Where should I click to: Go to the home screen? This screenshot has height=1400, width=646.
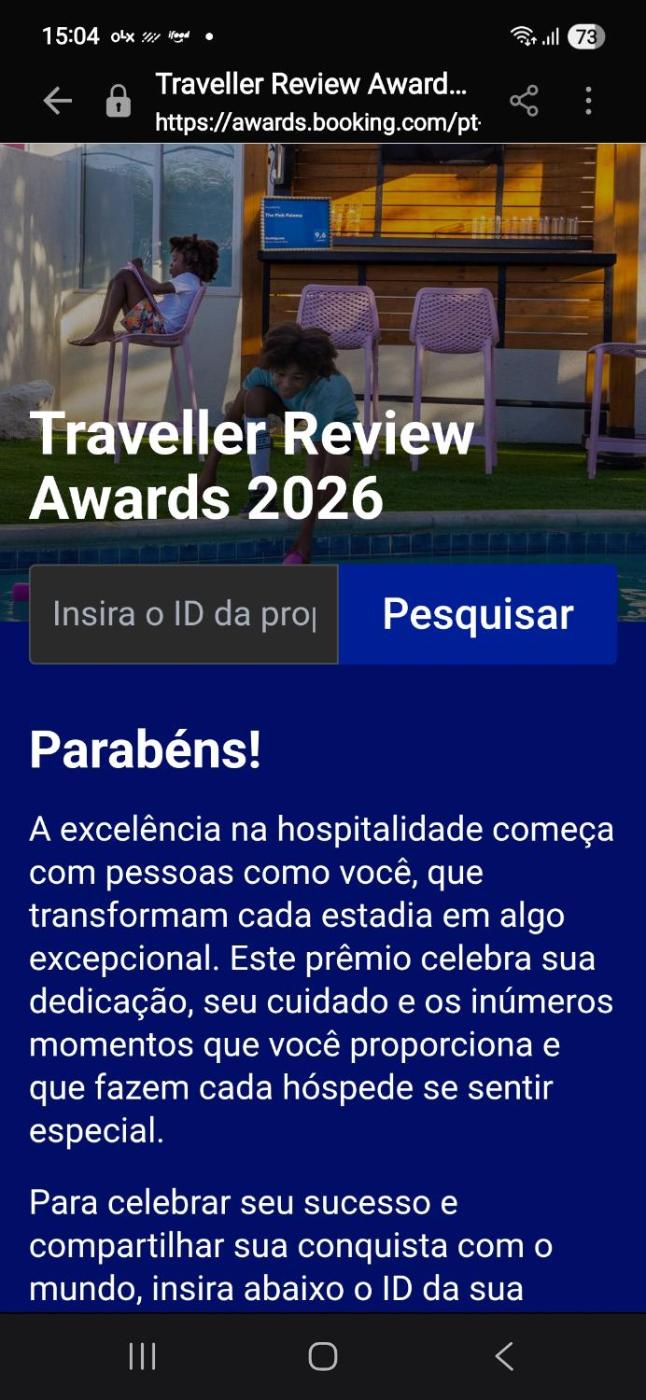click(323, 1356)
